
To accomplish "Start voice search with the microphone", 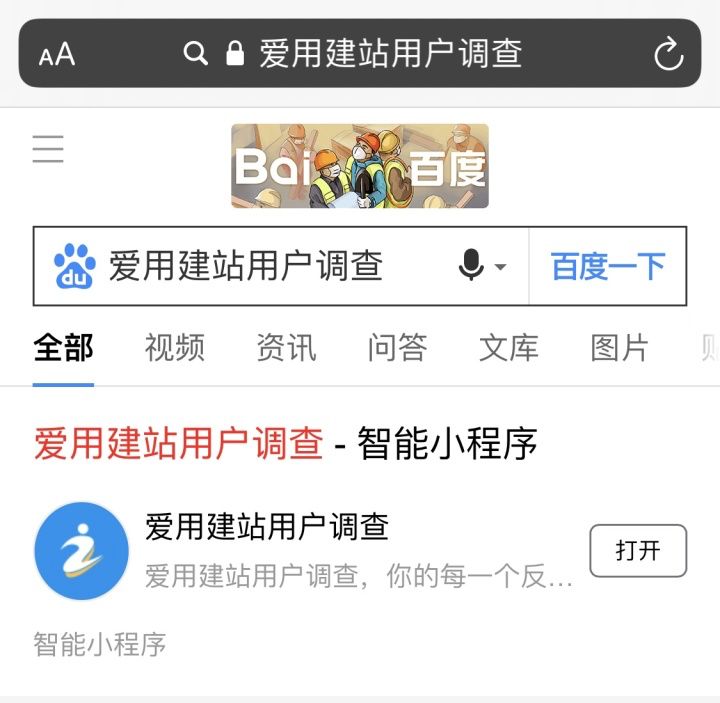I will [x=472, y=266].
